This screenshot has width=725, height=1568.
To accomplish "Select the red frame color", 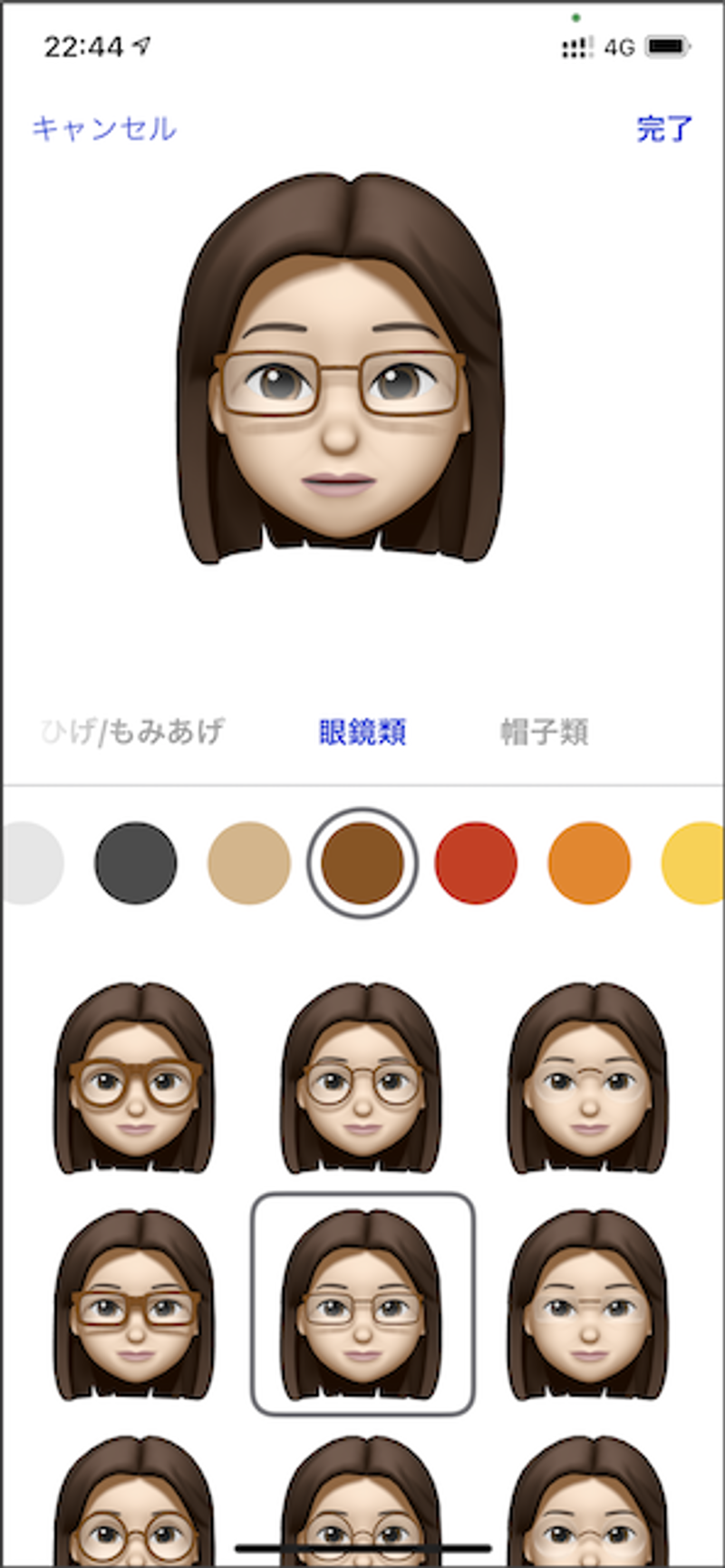I will [x=476, y=863].
